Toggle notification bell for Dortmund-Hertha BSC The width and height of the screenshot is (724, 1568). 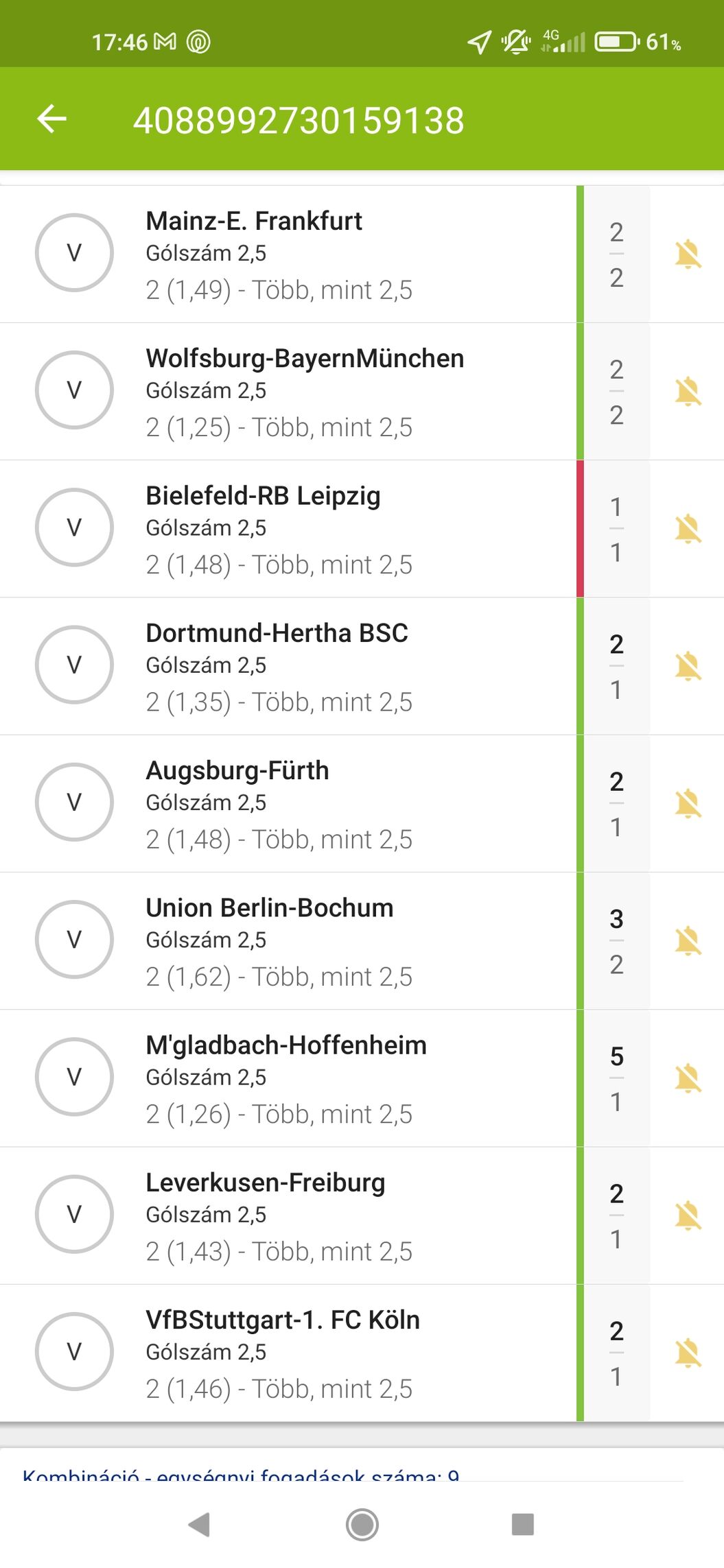688,666
